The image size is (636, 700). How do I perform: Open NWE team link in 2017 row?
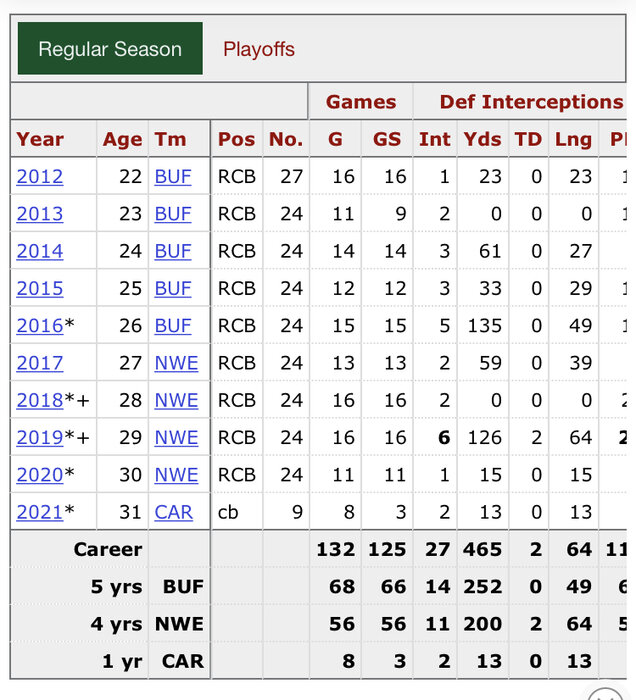[x=176, y=363]
